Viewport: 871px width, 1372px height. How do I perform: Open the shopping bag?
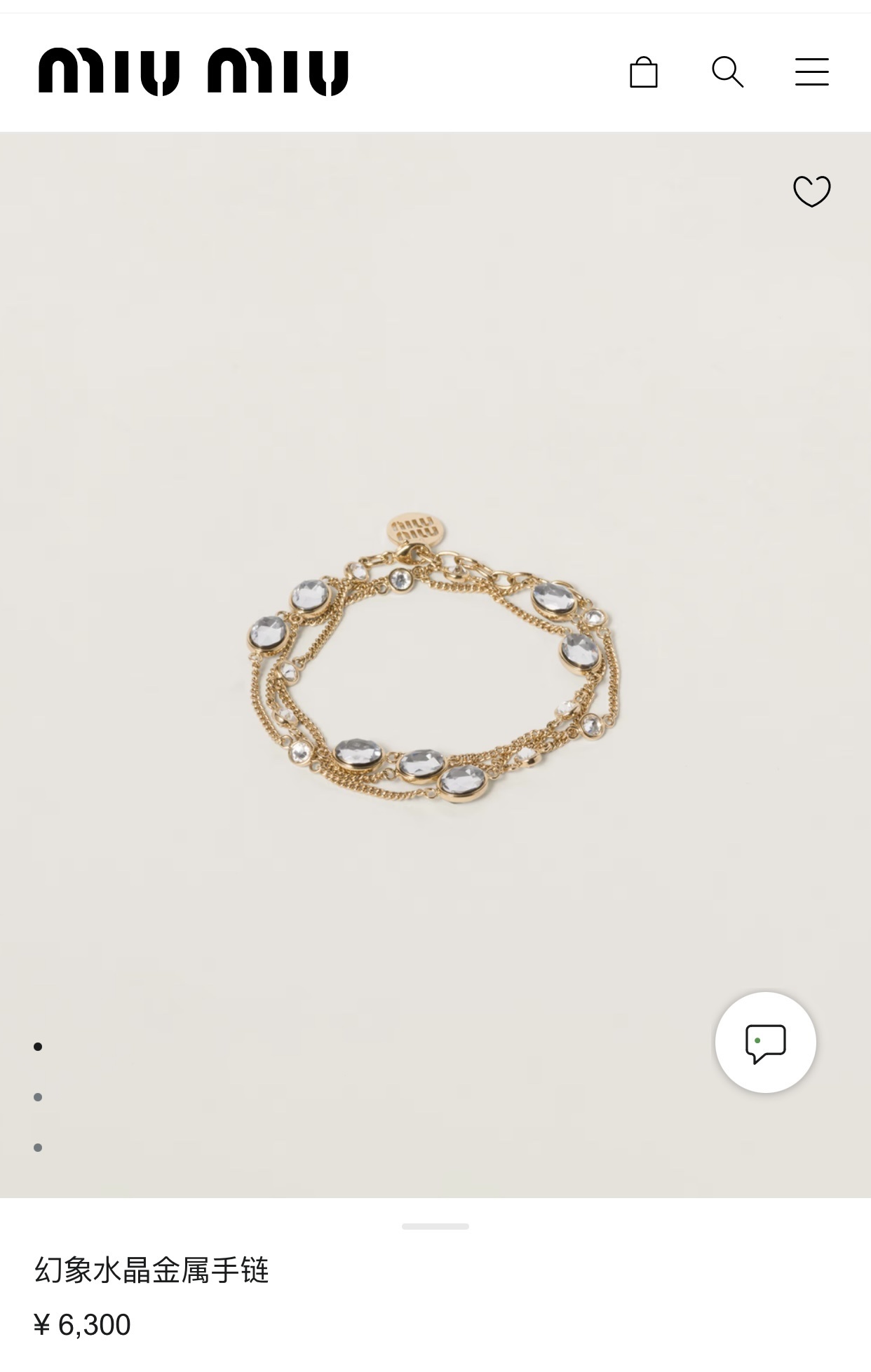[643, 72]
